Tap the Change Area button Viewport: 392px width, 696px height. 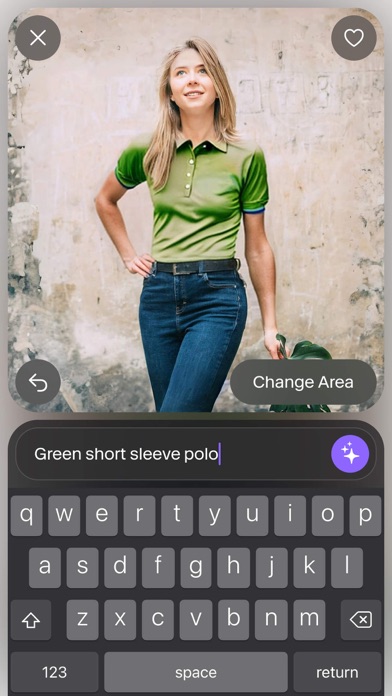coord(303,382)
